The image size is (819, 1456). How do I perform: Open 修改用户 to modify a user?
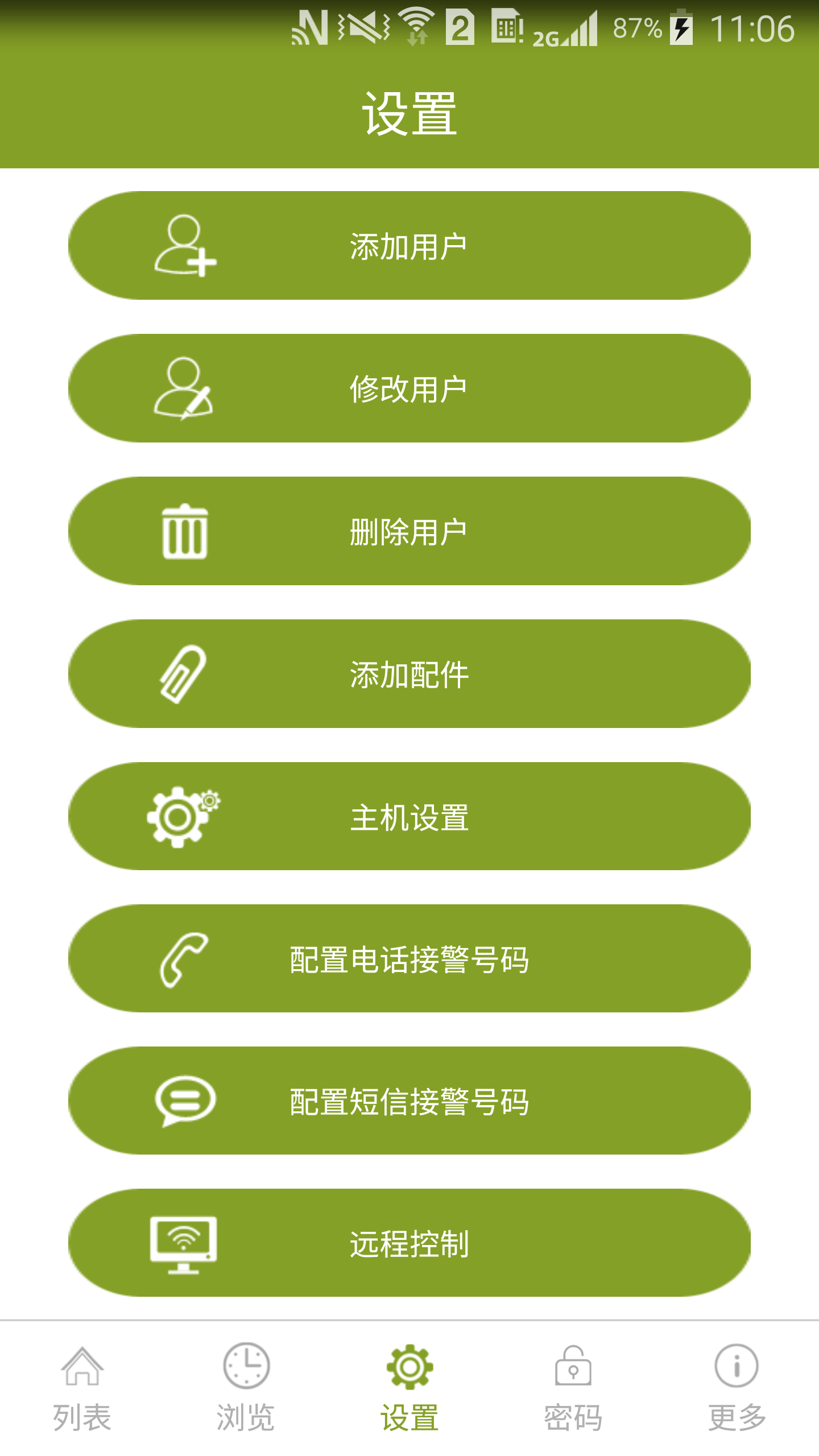click(x=409, y=388)
